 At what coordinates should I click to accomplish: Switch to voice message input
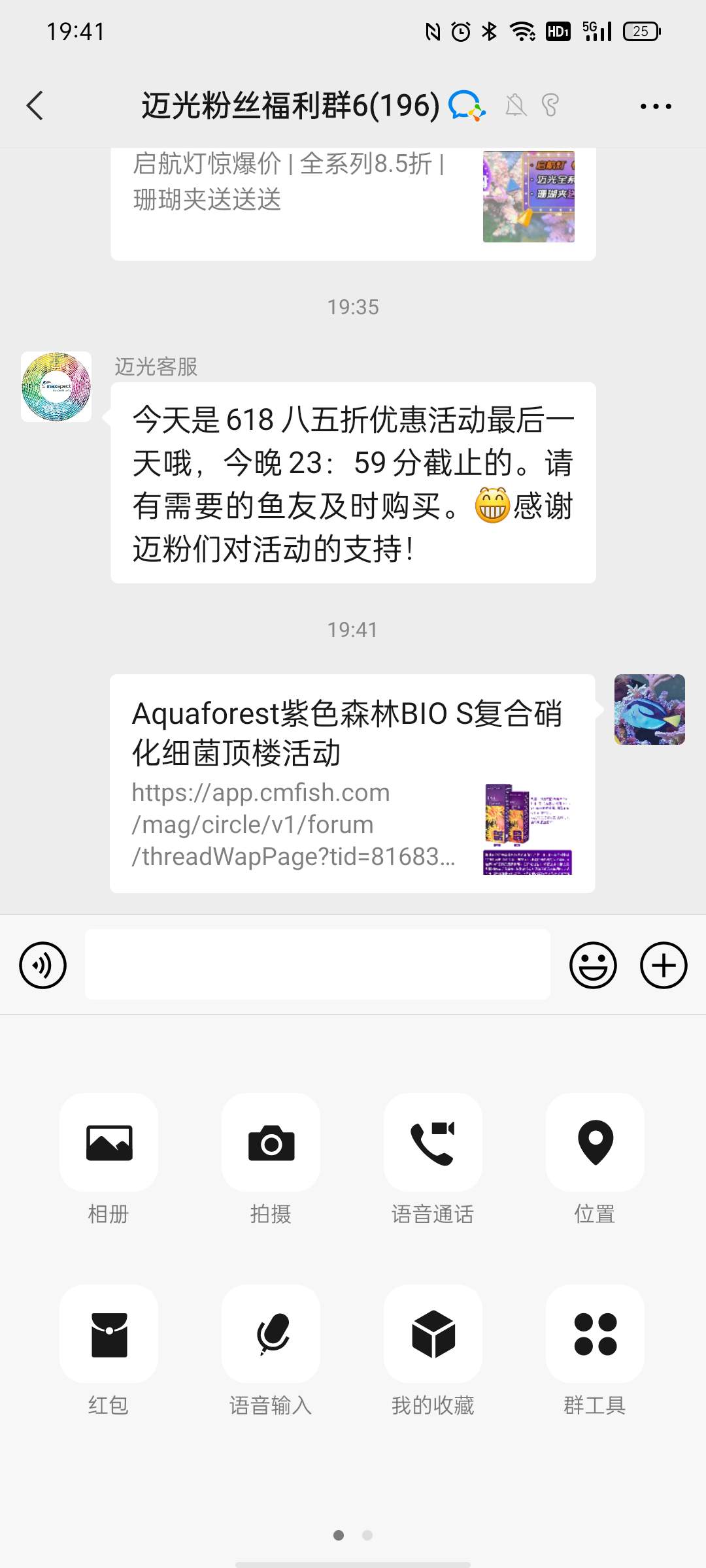coord(43,965)
